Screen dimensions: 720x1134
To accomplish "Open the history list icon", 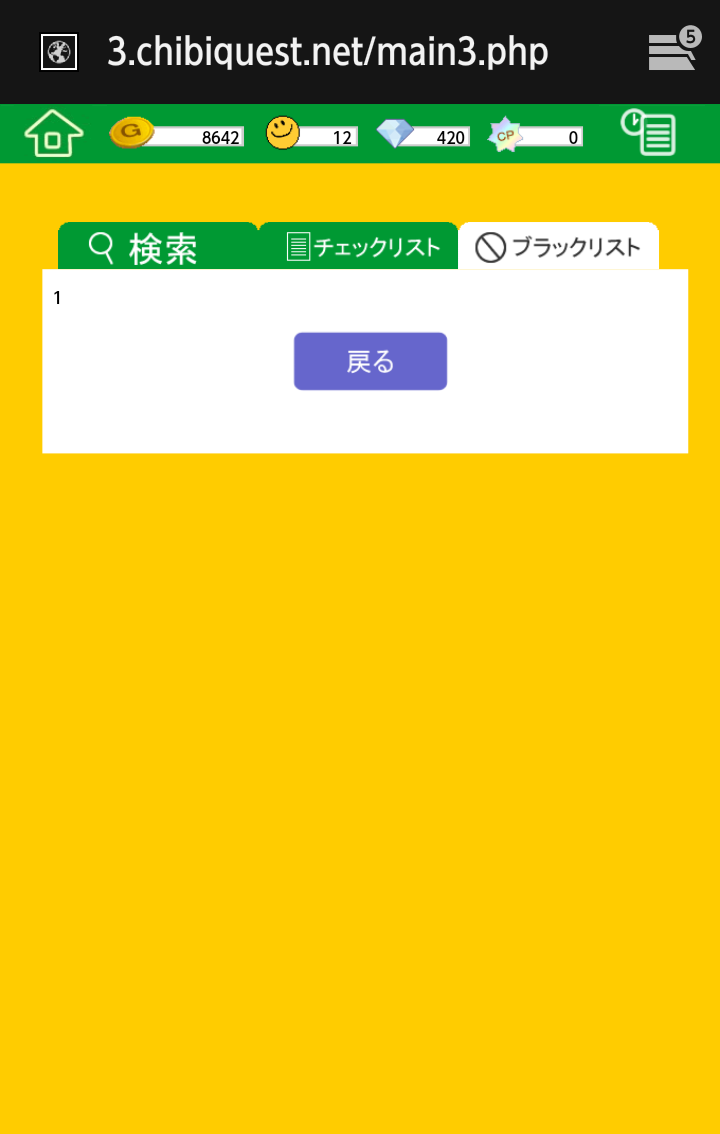I will [x=648, y=132].
